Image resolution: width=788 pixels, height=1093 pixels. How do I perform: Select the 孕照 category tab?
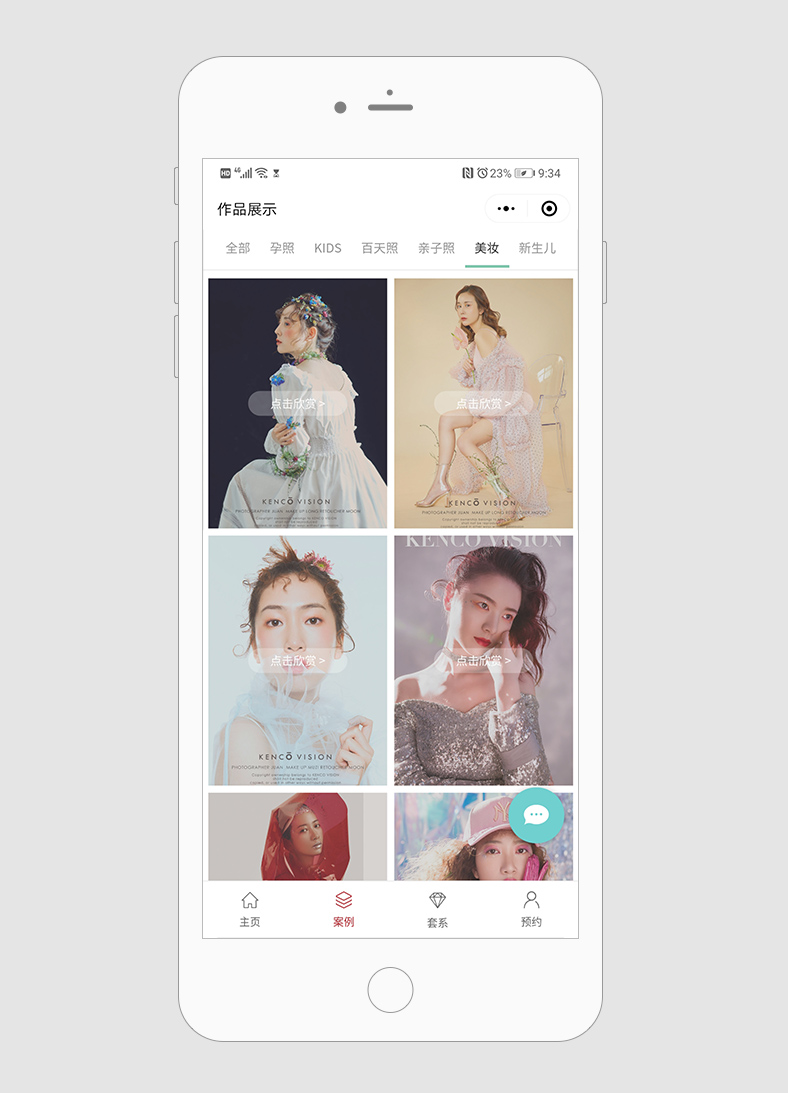click(x=282, y=248)
